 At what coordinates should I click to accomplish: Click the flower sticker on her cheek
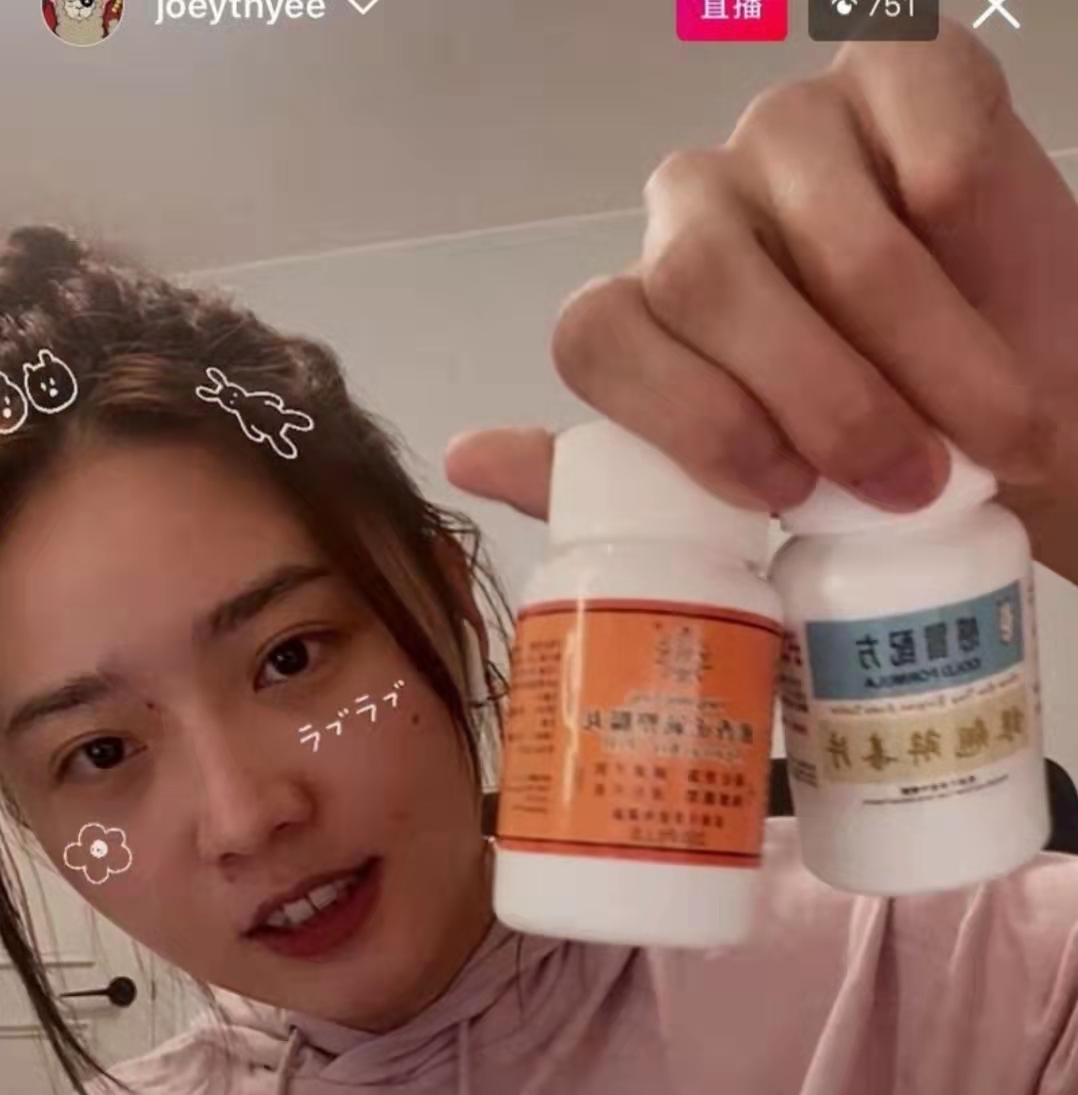pyautogui.click(x=98, y=853)
